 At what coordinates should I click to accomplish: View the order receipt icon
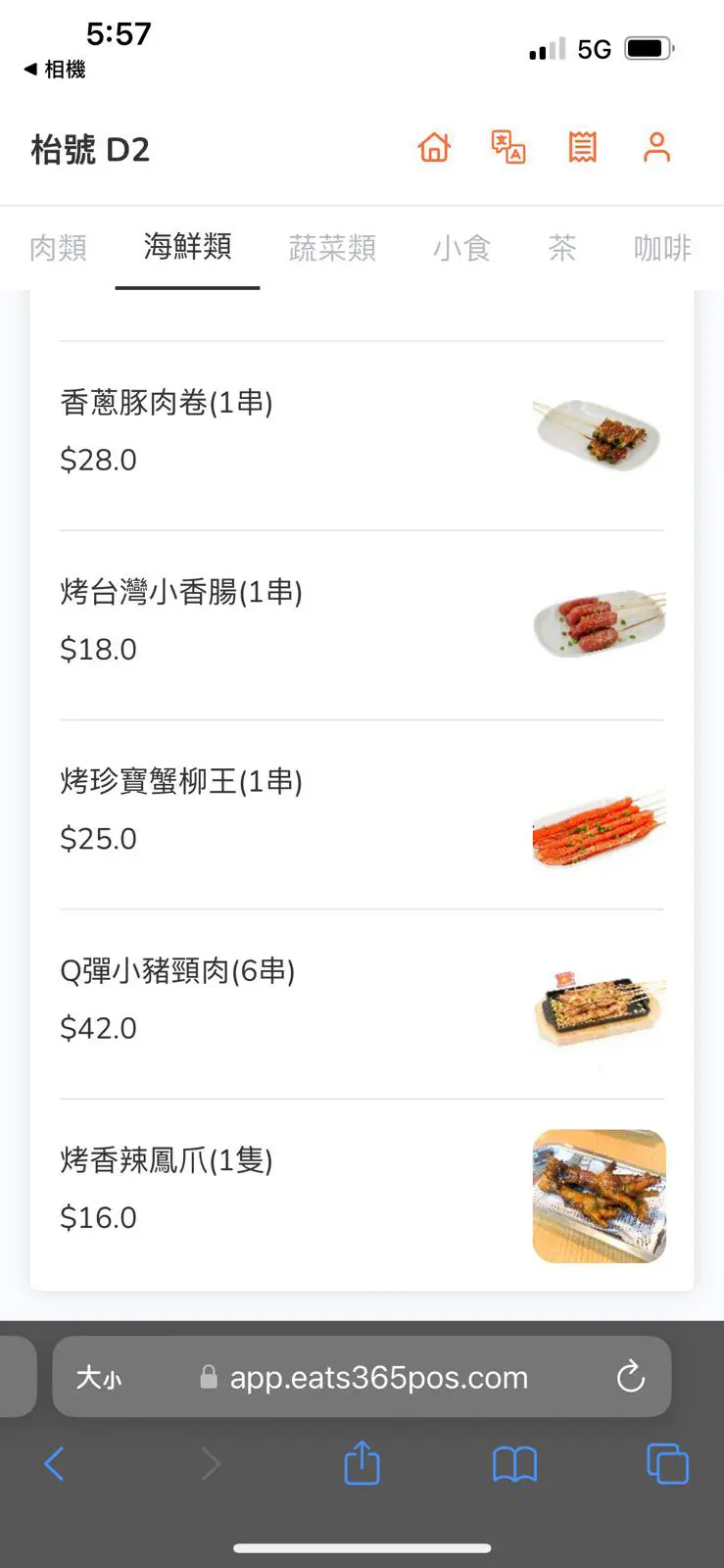(583, 148)
